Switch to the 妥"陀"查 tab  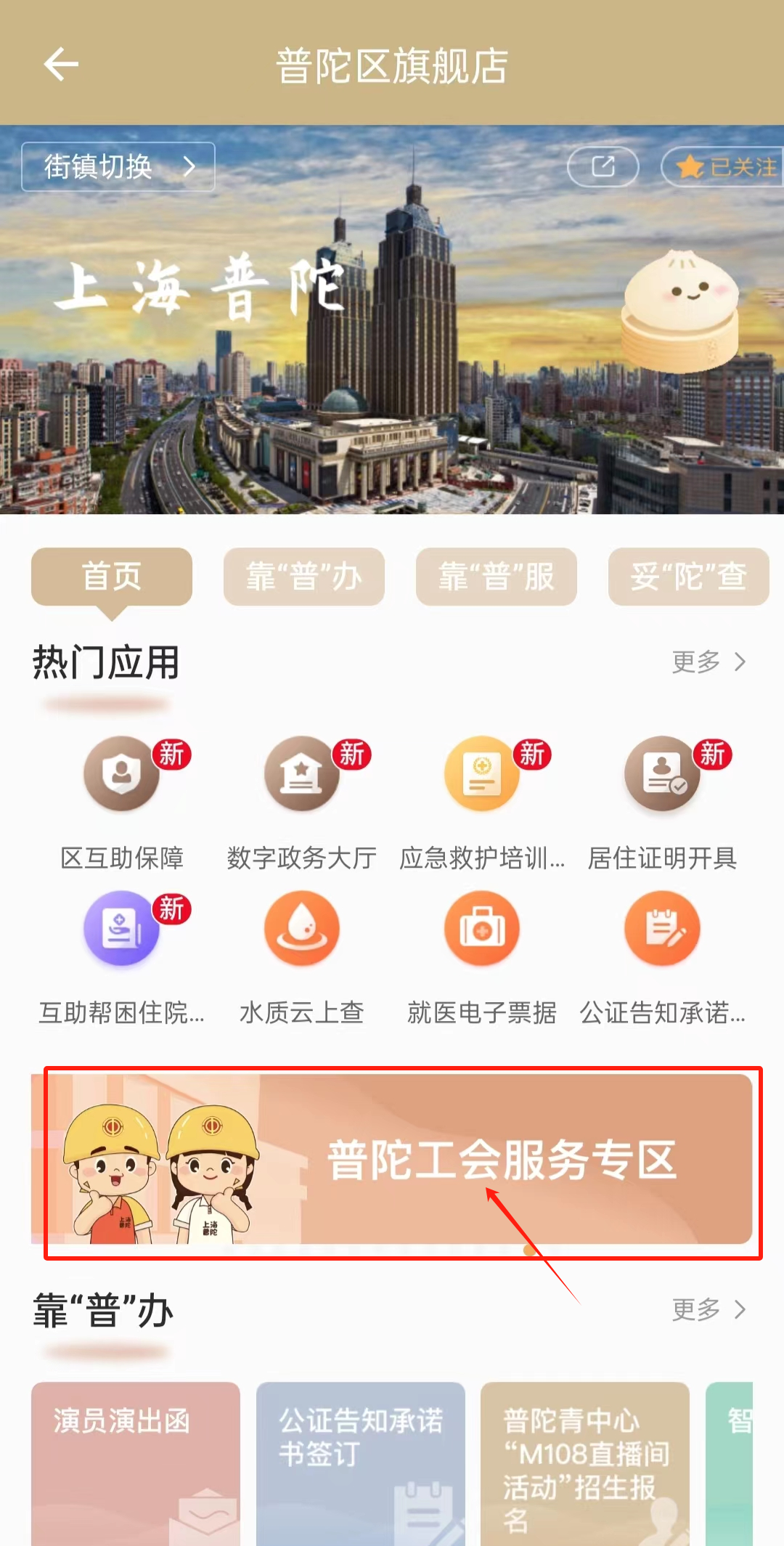click(x=688, y=577)
